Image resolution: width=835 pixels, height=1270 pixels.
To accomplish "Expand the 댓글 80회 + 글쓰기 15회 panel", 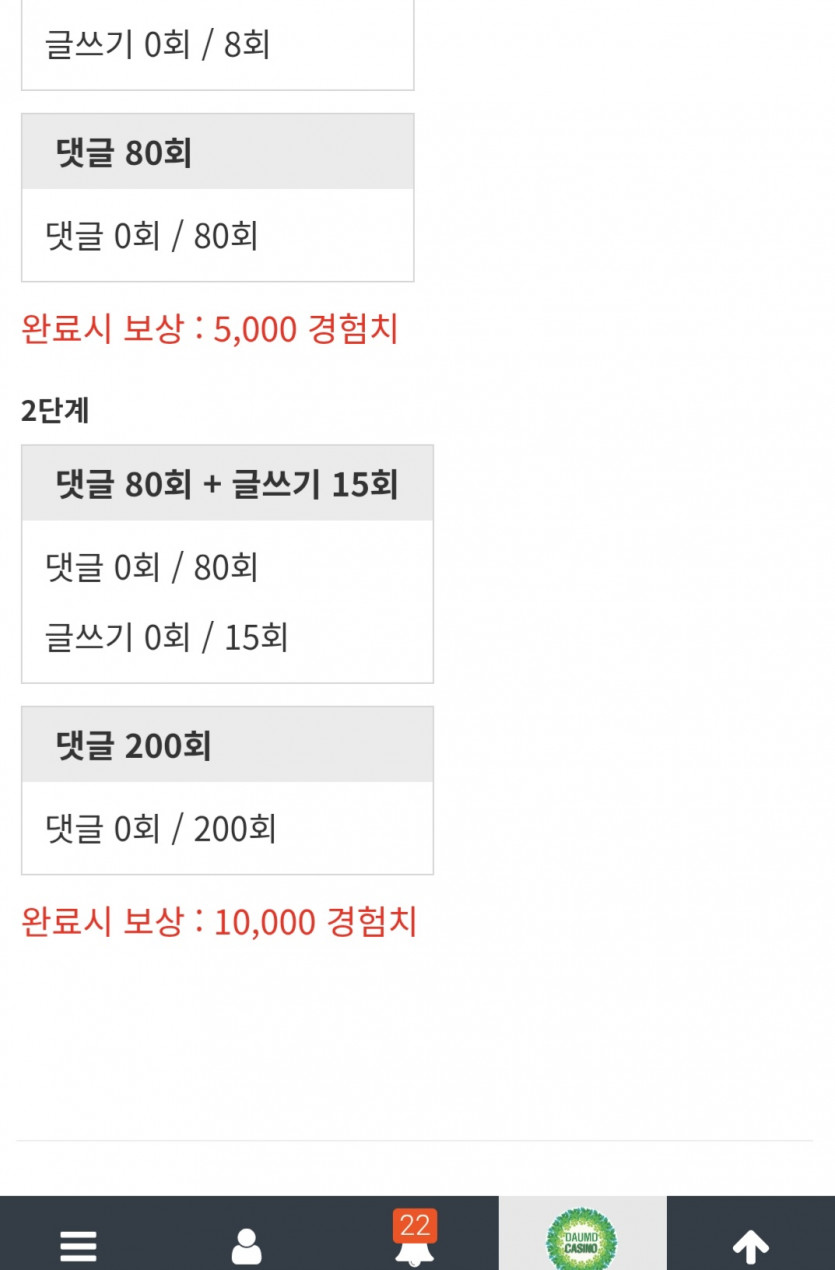I will (227, 481).
